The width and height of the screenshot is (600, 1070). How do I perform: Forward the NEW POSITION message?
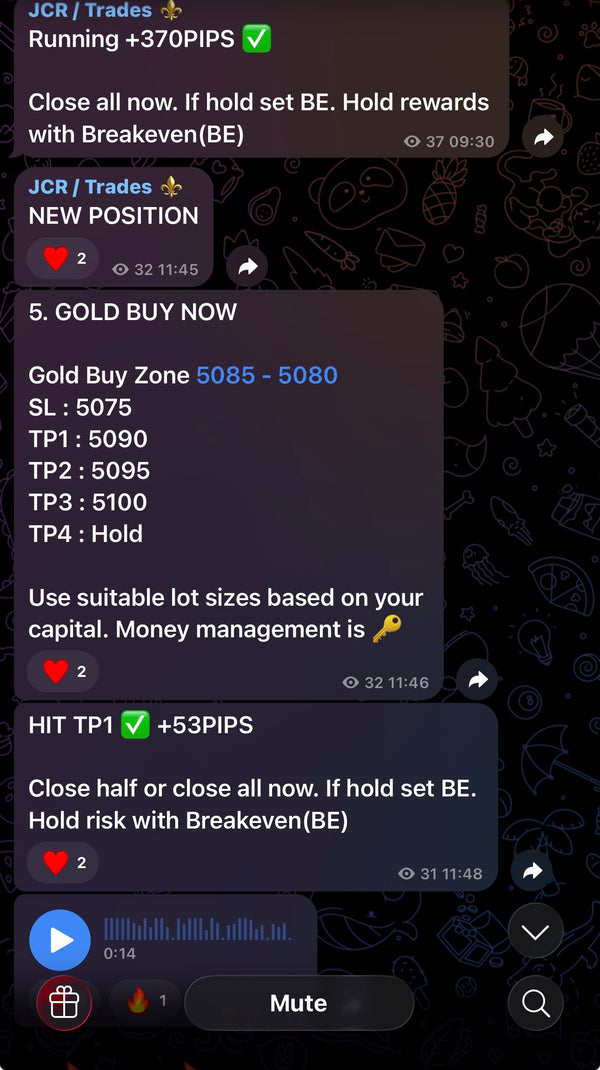tap(248, 267)
